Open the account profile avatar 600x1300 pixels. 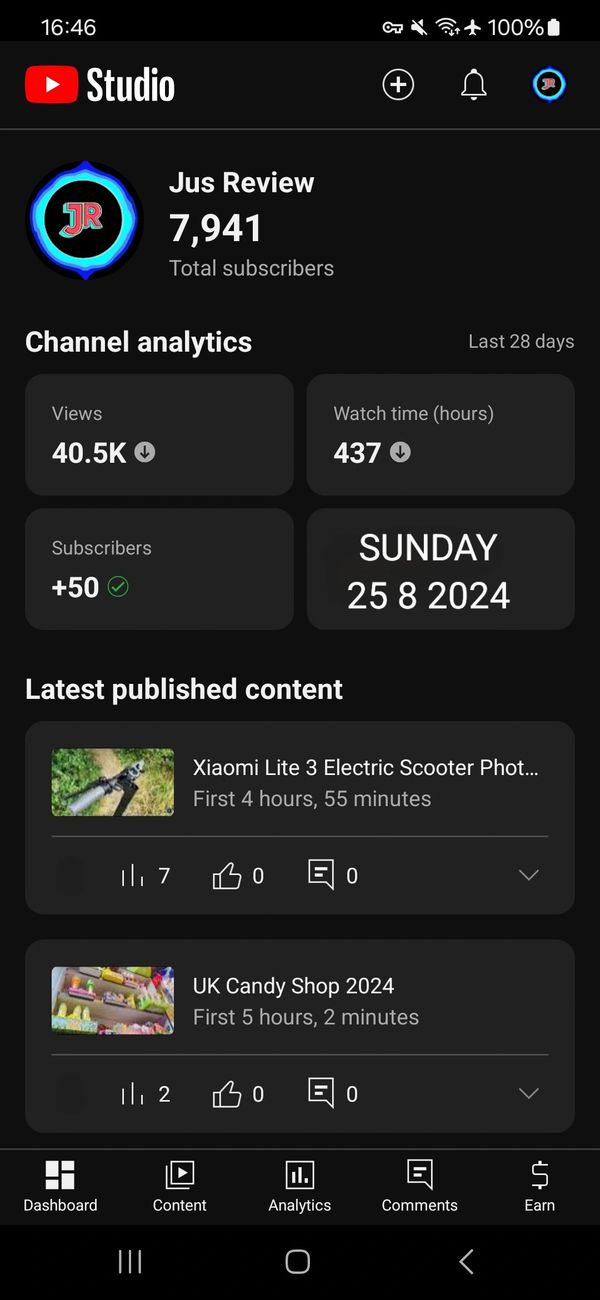pyautogui.click(x=549, y=85)
